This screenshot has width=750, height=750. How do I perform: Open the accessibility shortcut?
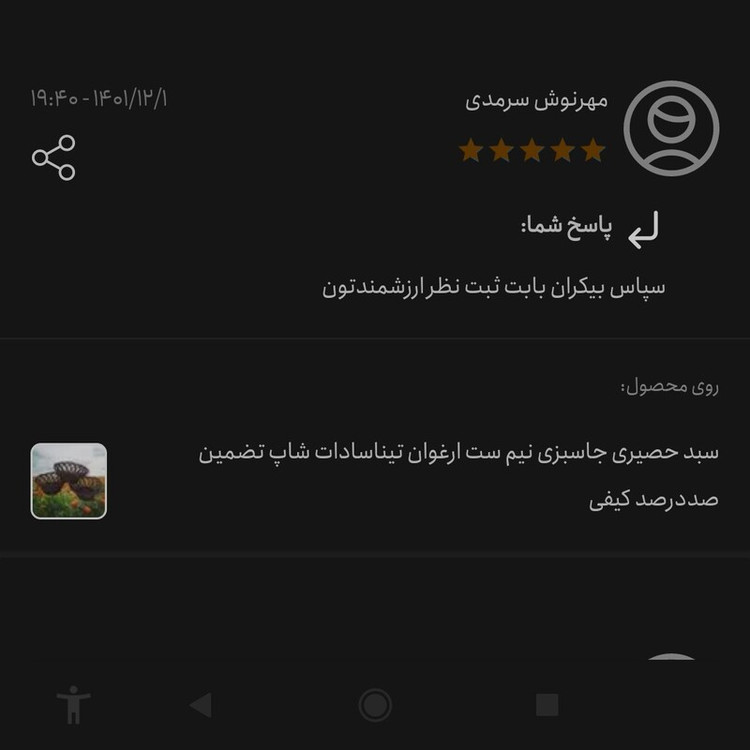pos(73,705)
